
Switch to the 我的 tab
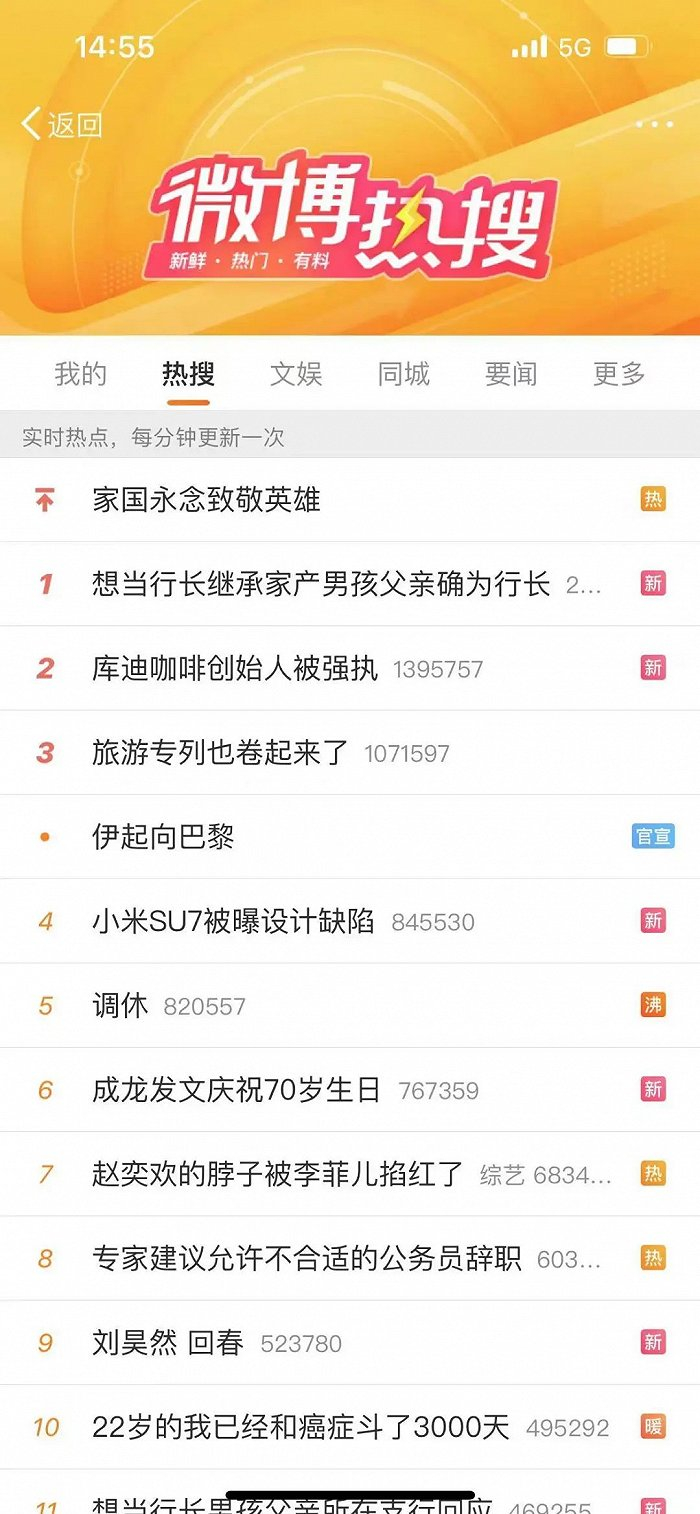pyautogui.click(x=81, y=374)
